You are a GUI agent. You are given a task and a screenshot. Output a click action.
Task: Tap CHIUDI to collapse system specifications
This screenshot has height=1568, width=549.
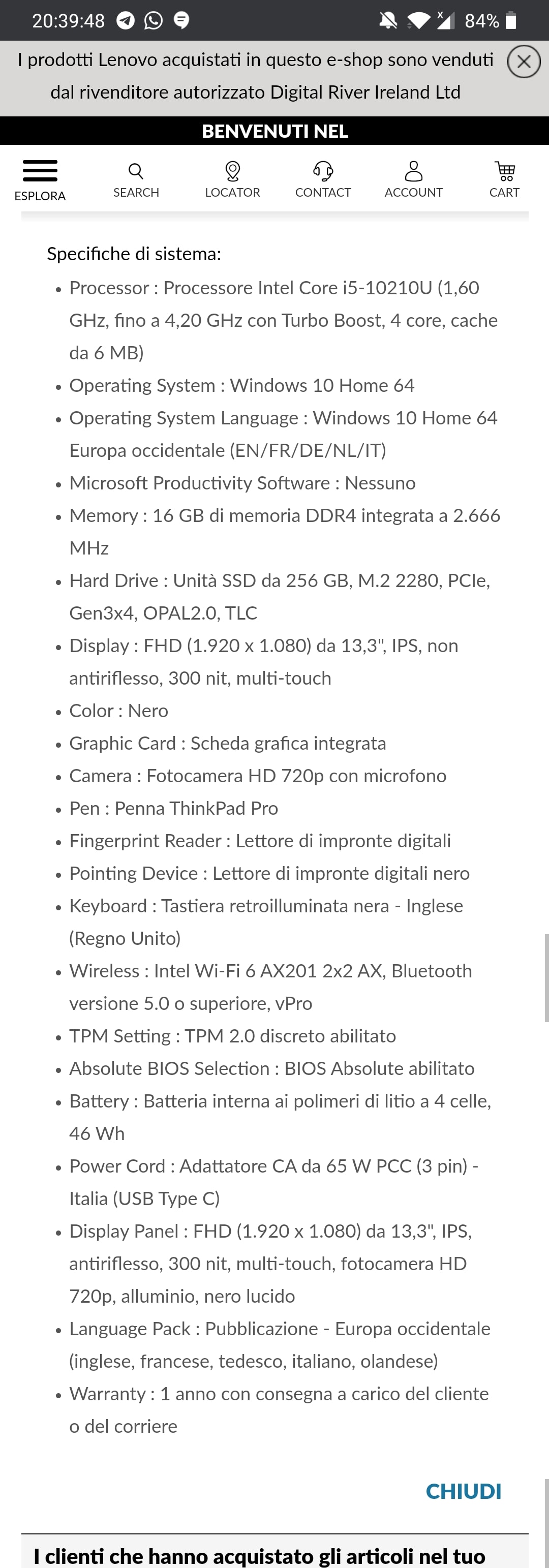(463, 1491)
